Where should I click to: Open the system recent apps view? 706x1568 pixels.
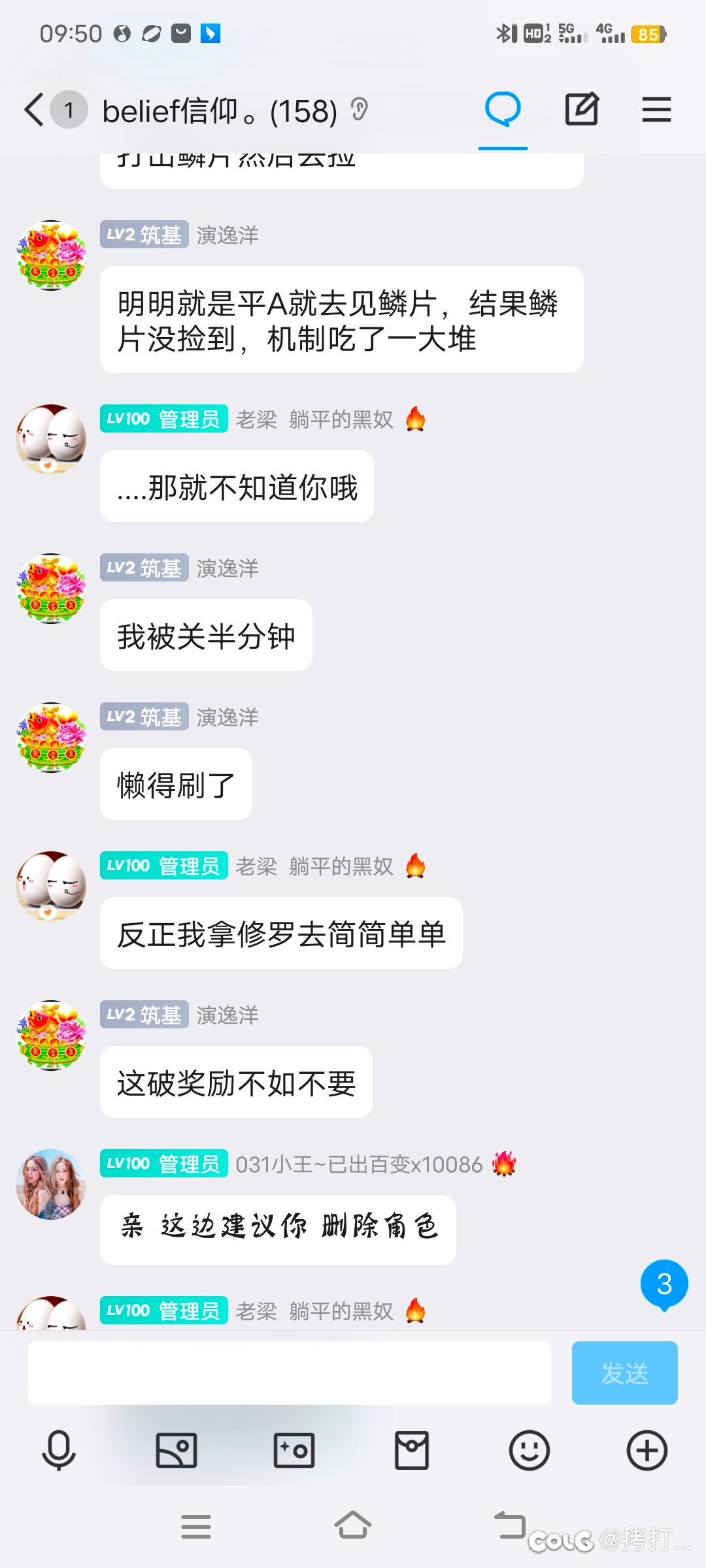tap(196, 1526)
